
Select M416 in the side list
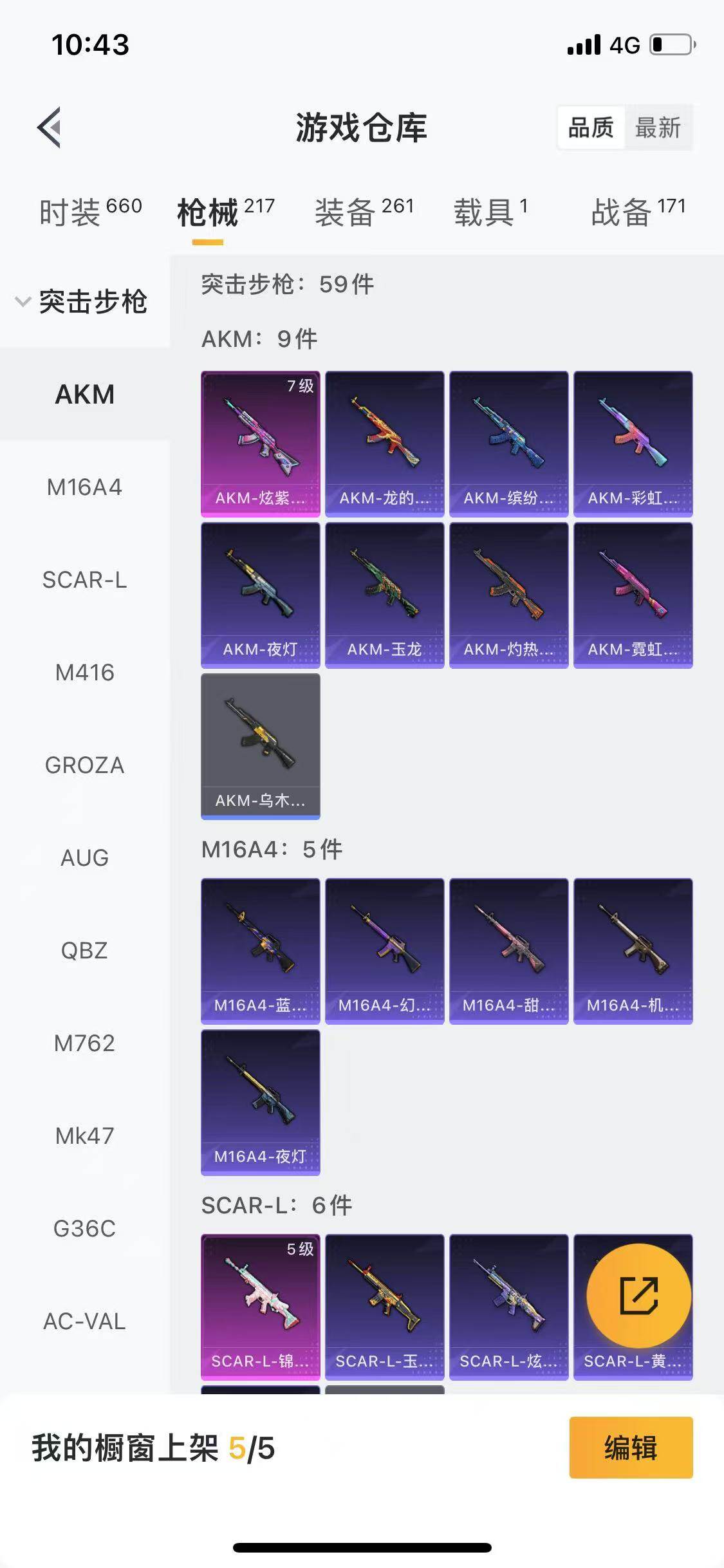(x=84, y=673)
